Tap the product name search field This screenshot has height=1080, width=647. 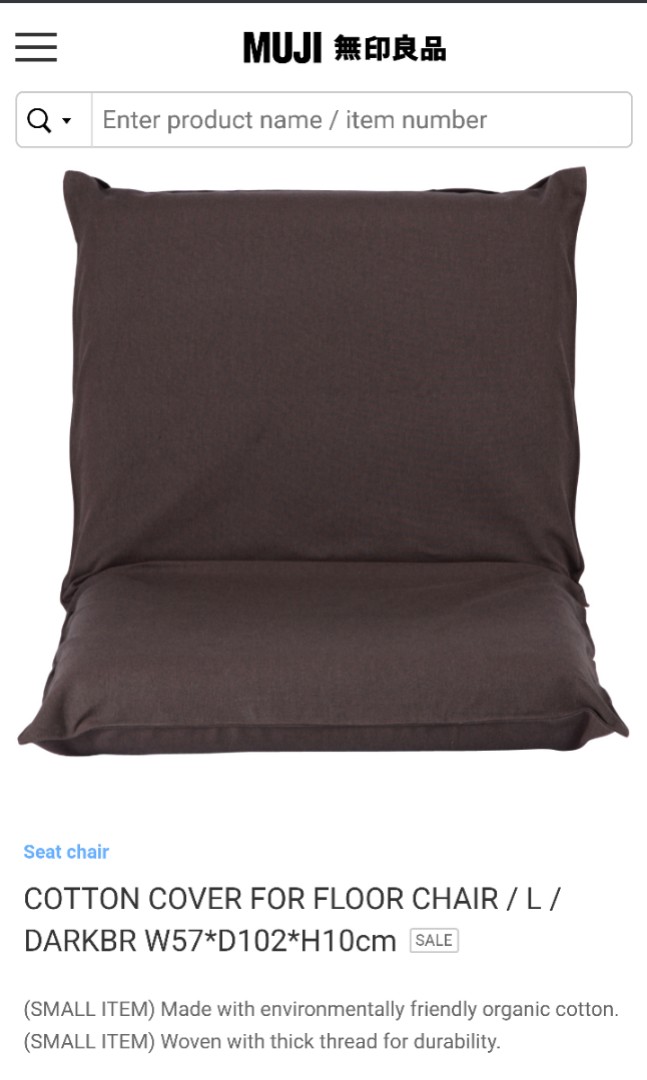click(x=360, y=120)
